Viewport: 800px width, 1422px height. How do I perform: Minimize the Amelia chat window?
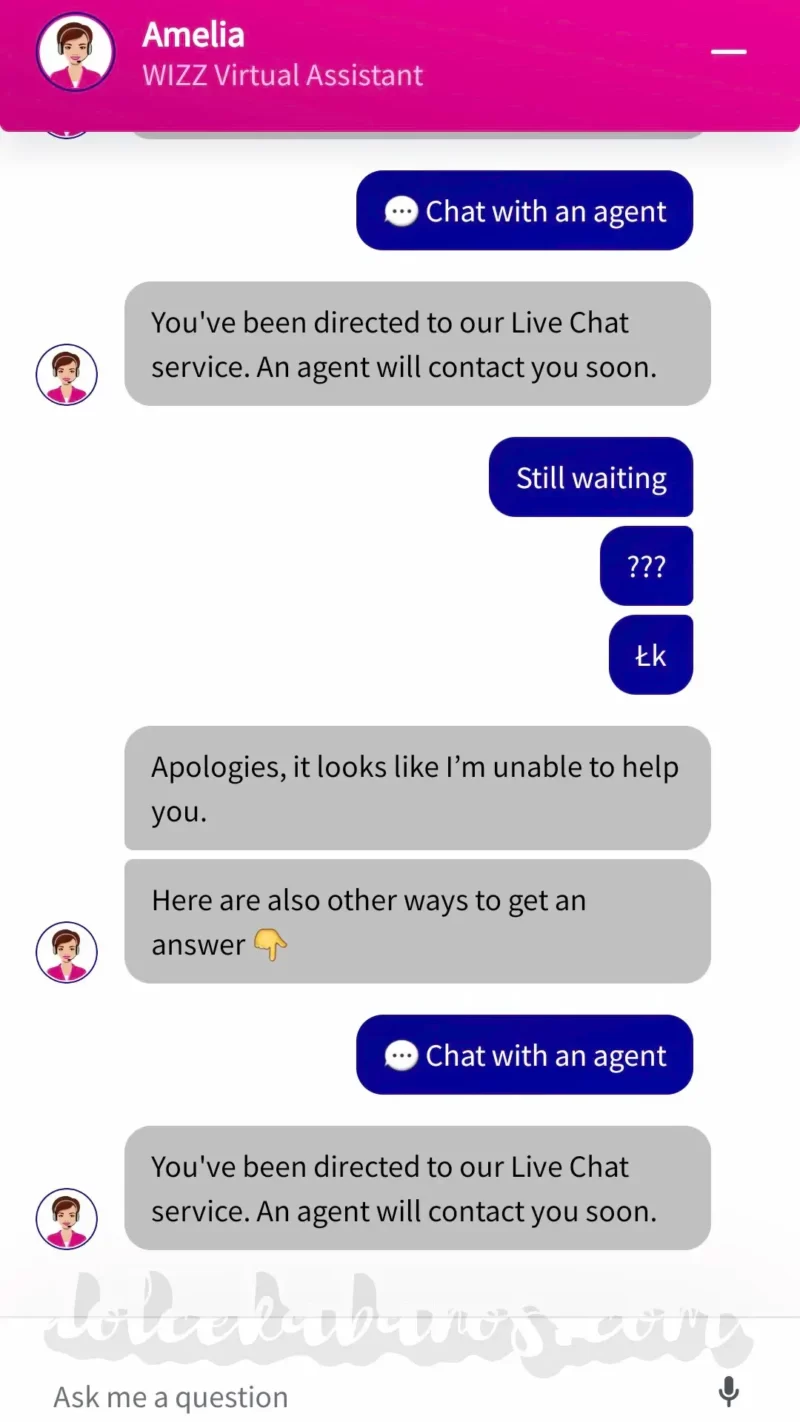(728, 52)
